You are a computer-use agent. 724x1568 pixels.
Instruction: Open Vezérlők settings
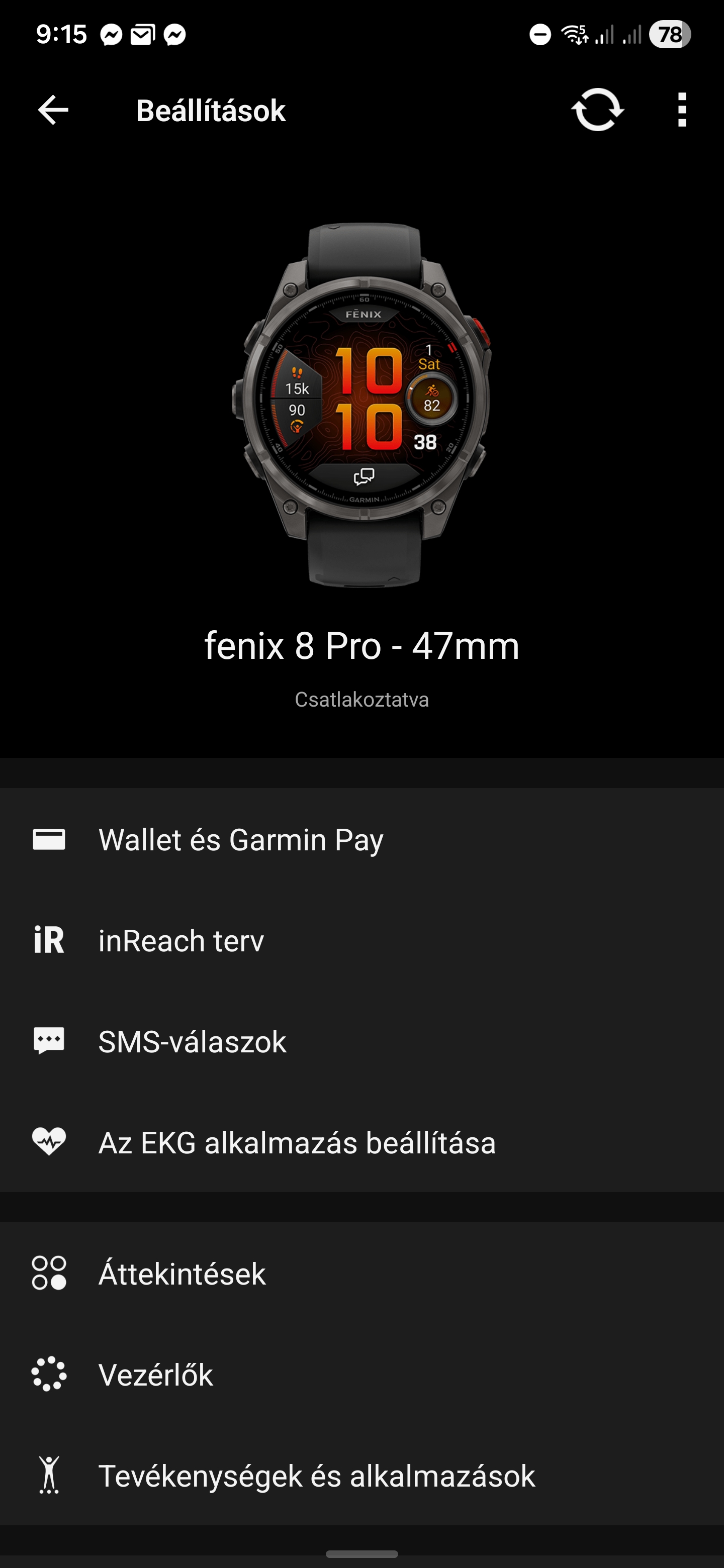[361, 1375]
